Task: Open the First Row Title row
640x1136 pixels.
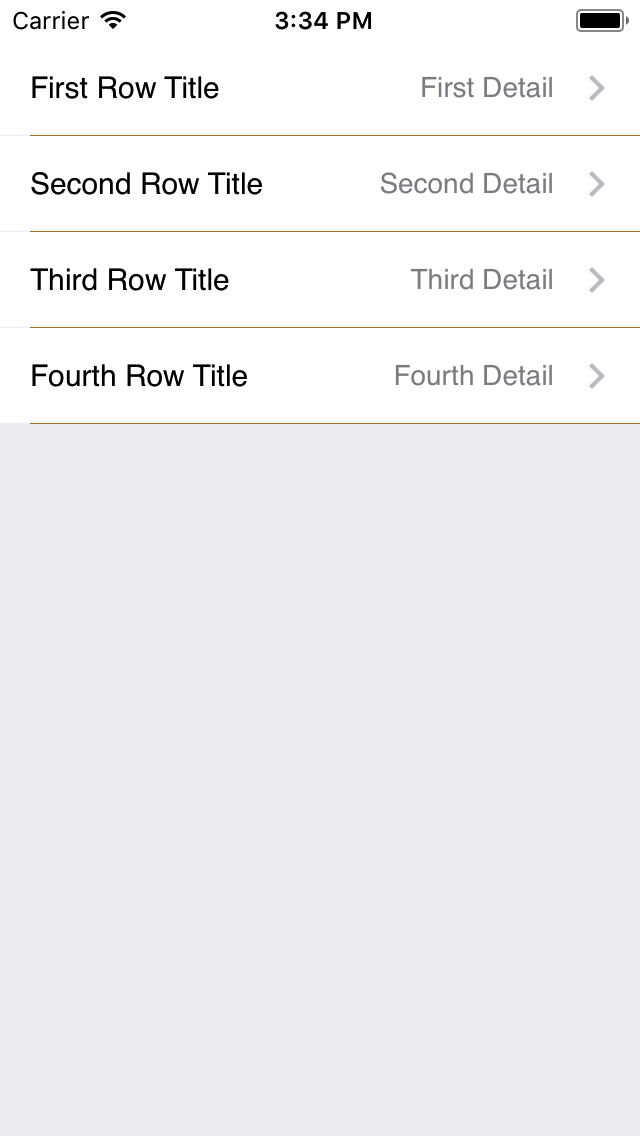Action: tap(320, 88)
